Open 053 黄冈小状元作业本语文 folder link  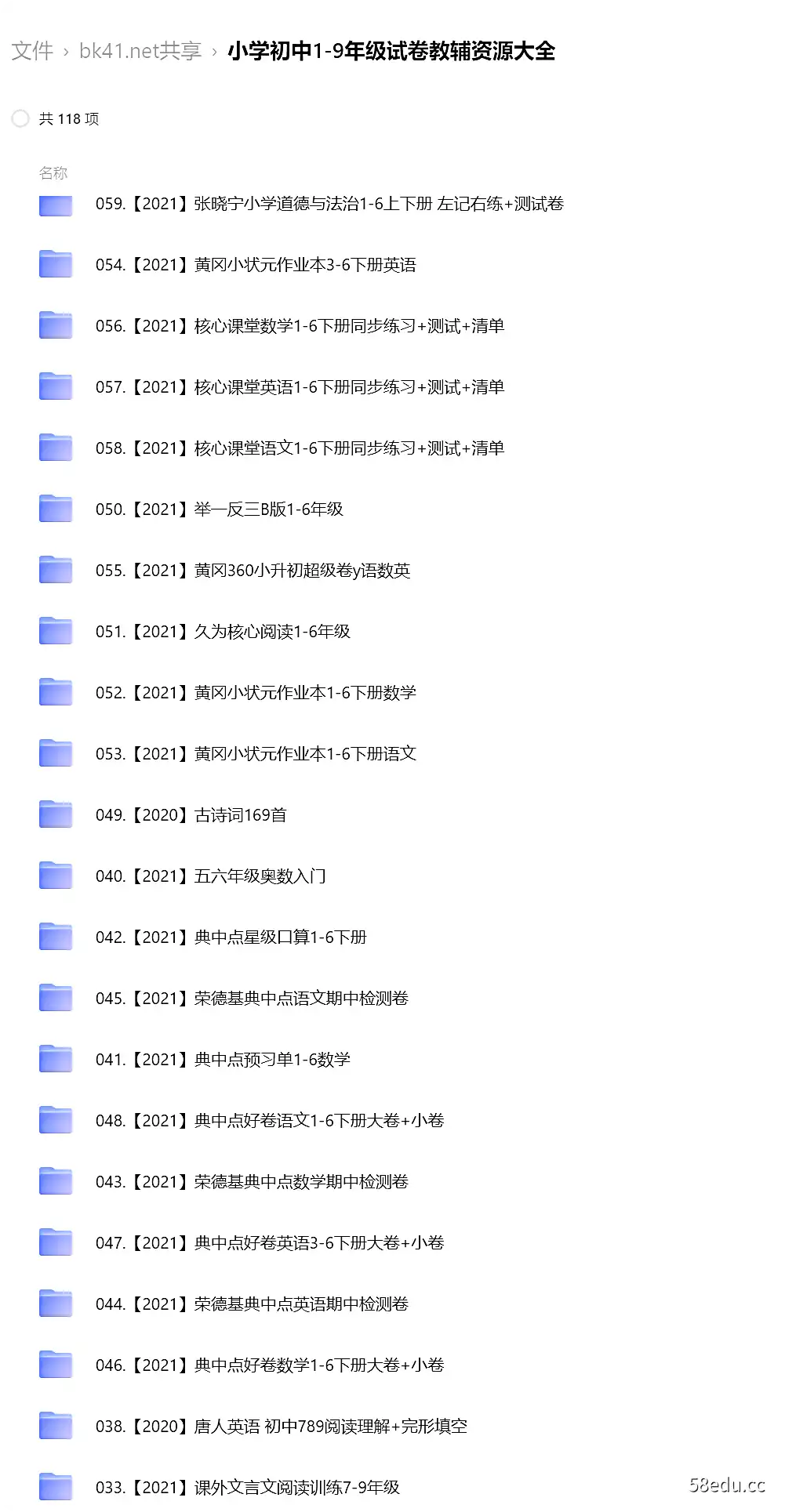(256, 753)
